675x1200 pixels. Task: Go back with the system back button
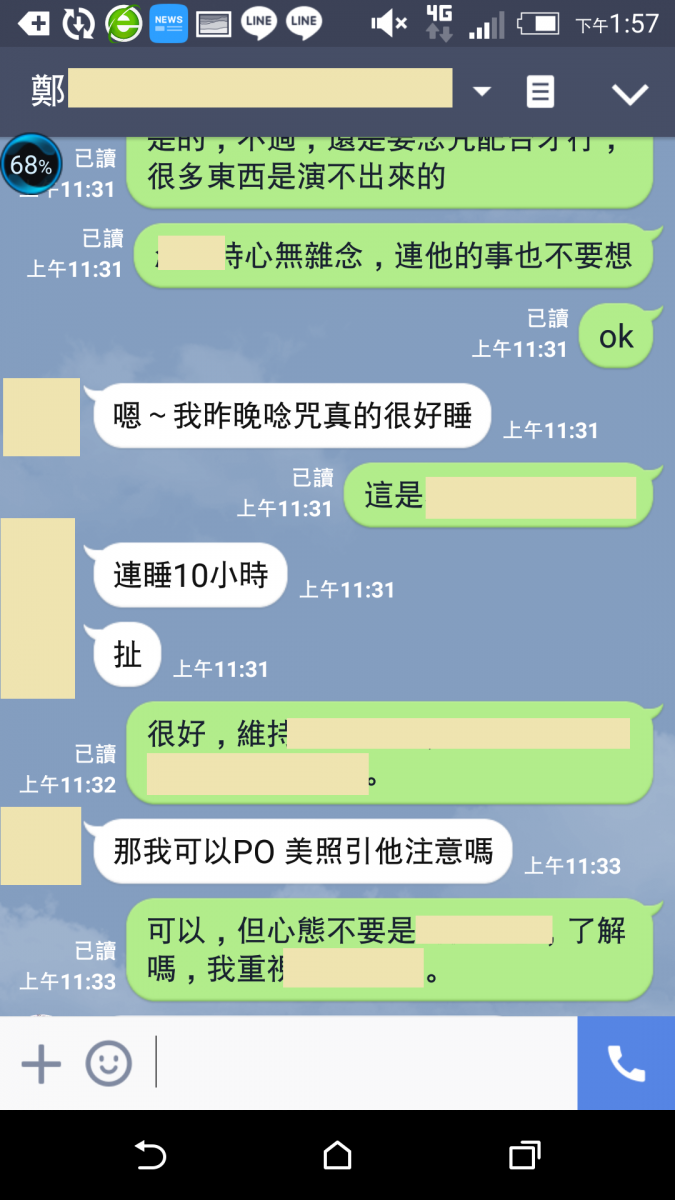150,1156
